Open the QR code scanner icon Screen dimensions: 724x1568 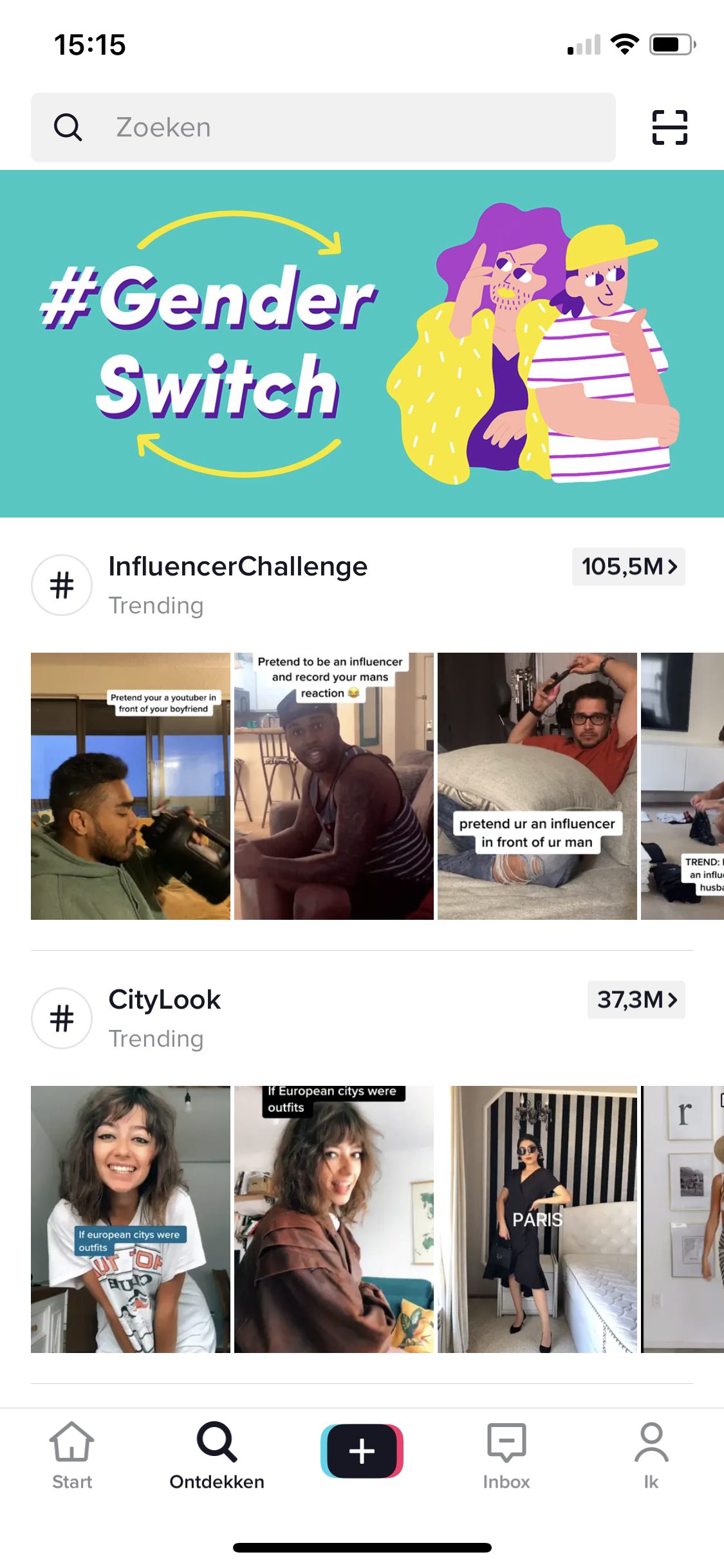[669, 127]
